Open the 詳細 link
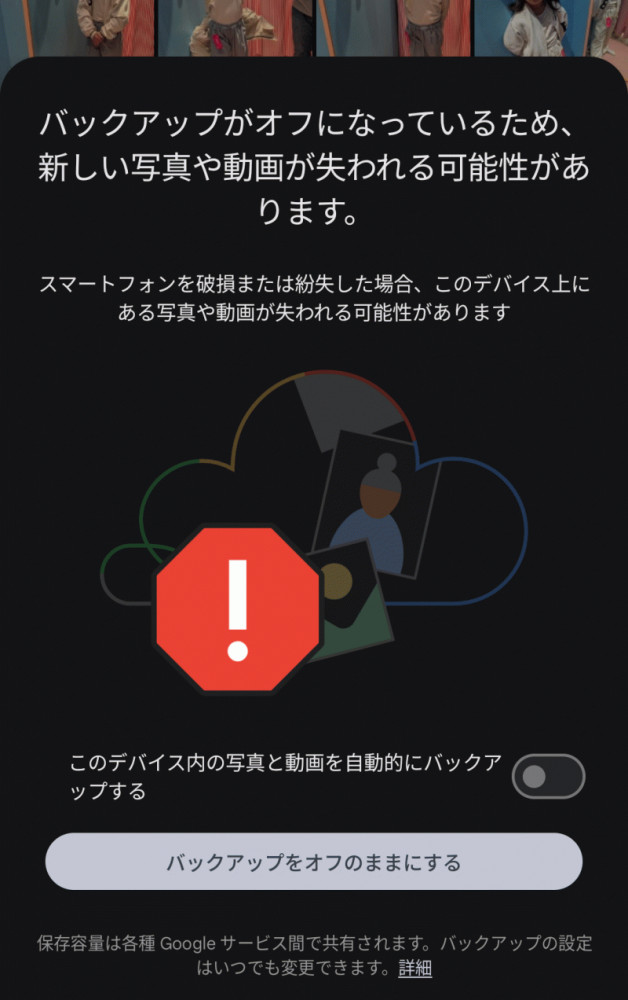The image size is (628, 1000). click(x=415, y=969)
